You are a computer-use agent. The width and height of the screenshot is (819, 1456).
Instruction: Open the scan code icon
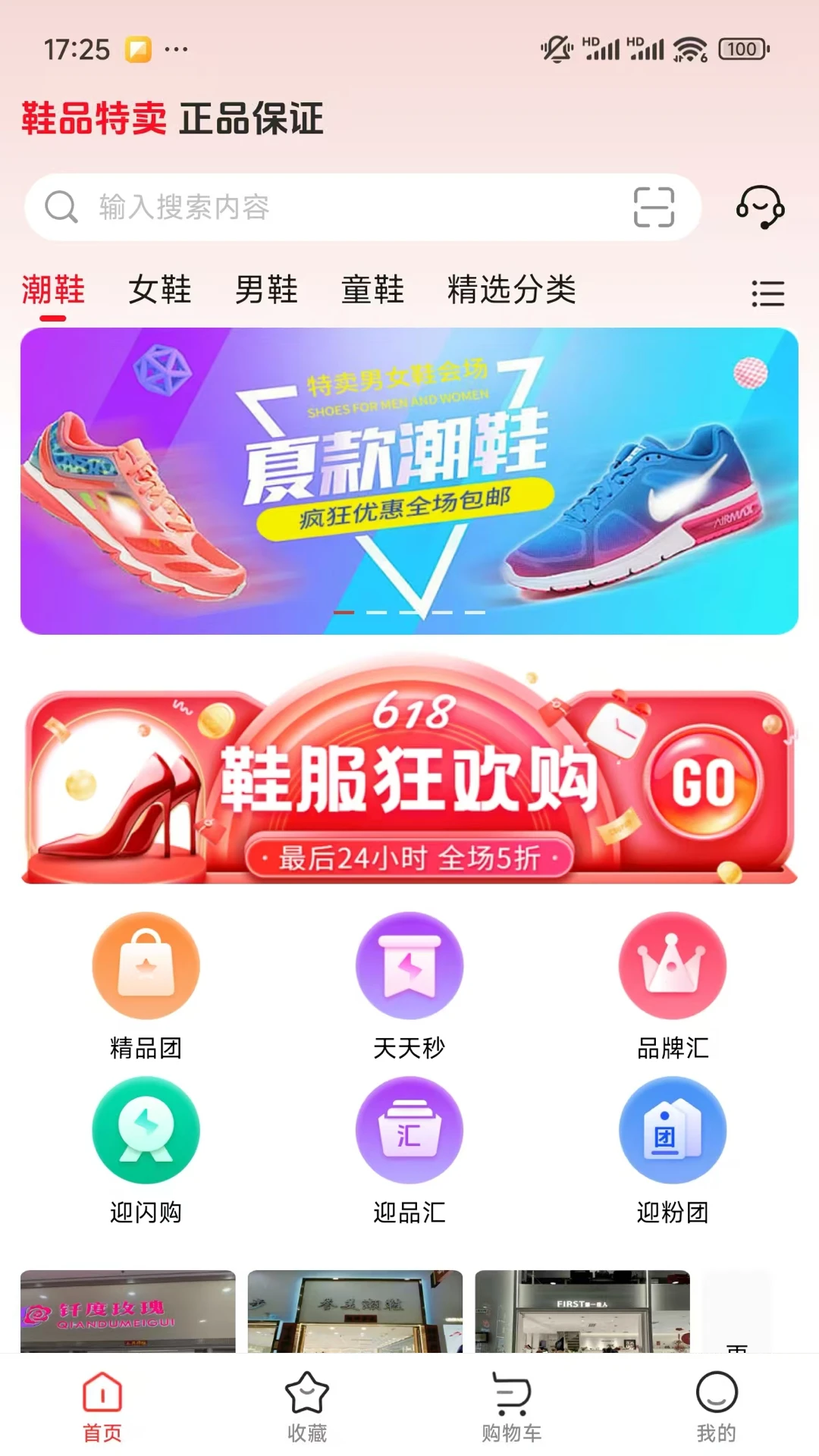[653, 207]
